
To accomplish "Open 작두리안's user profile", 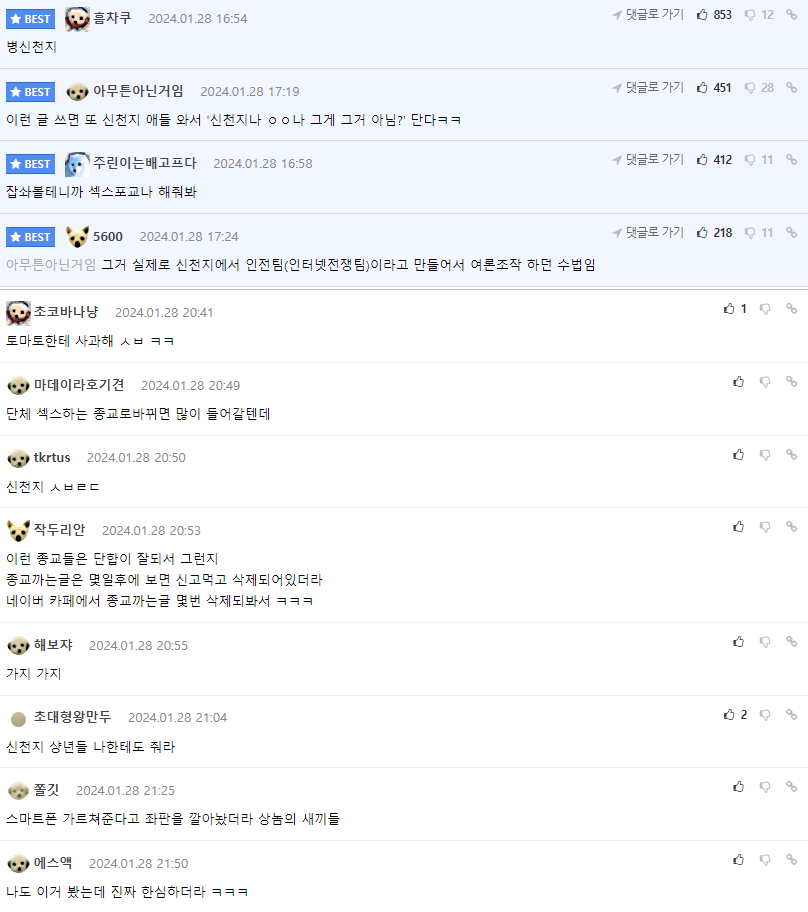I will coord(59,530).
